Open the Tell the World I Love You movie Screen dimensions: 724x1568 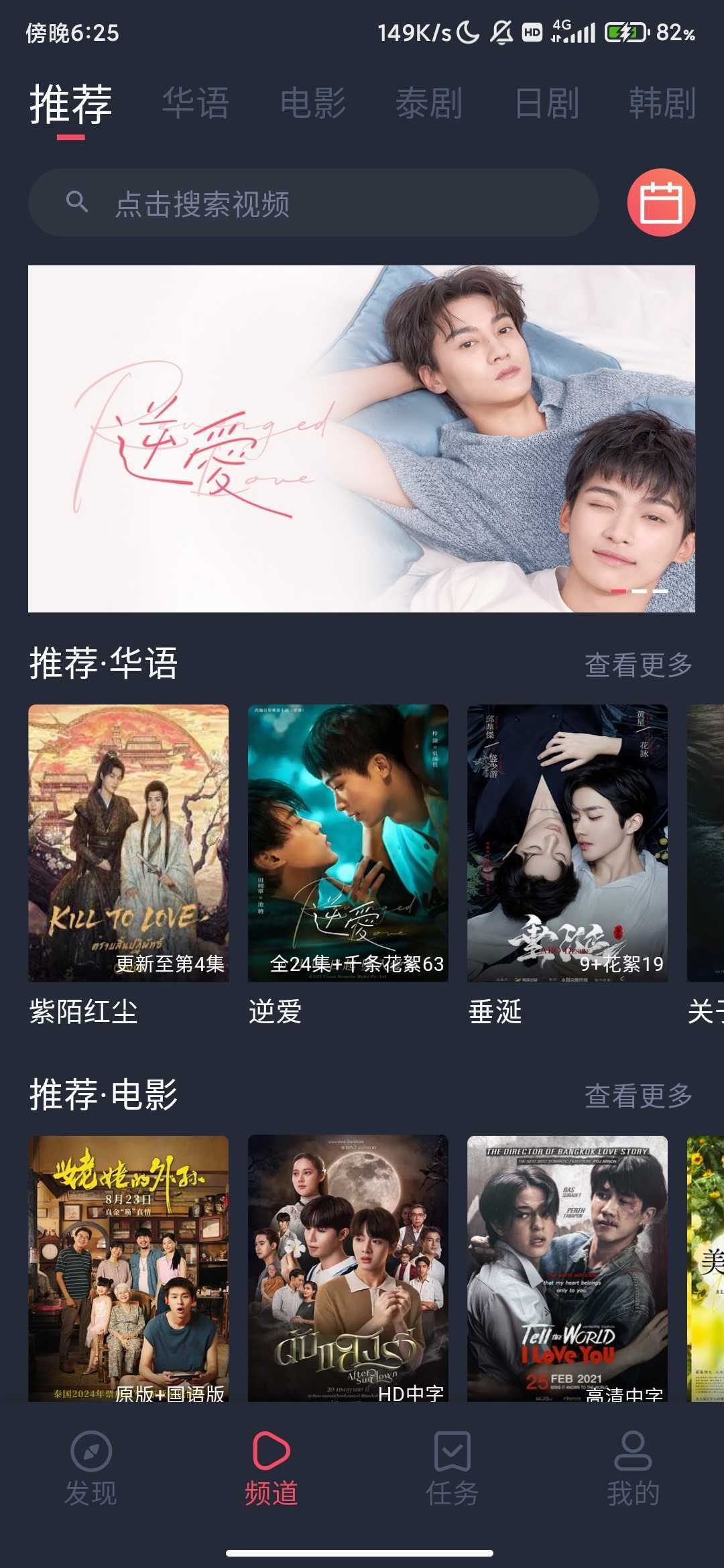point(567,1268)
